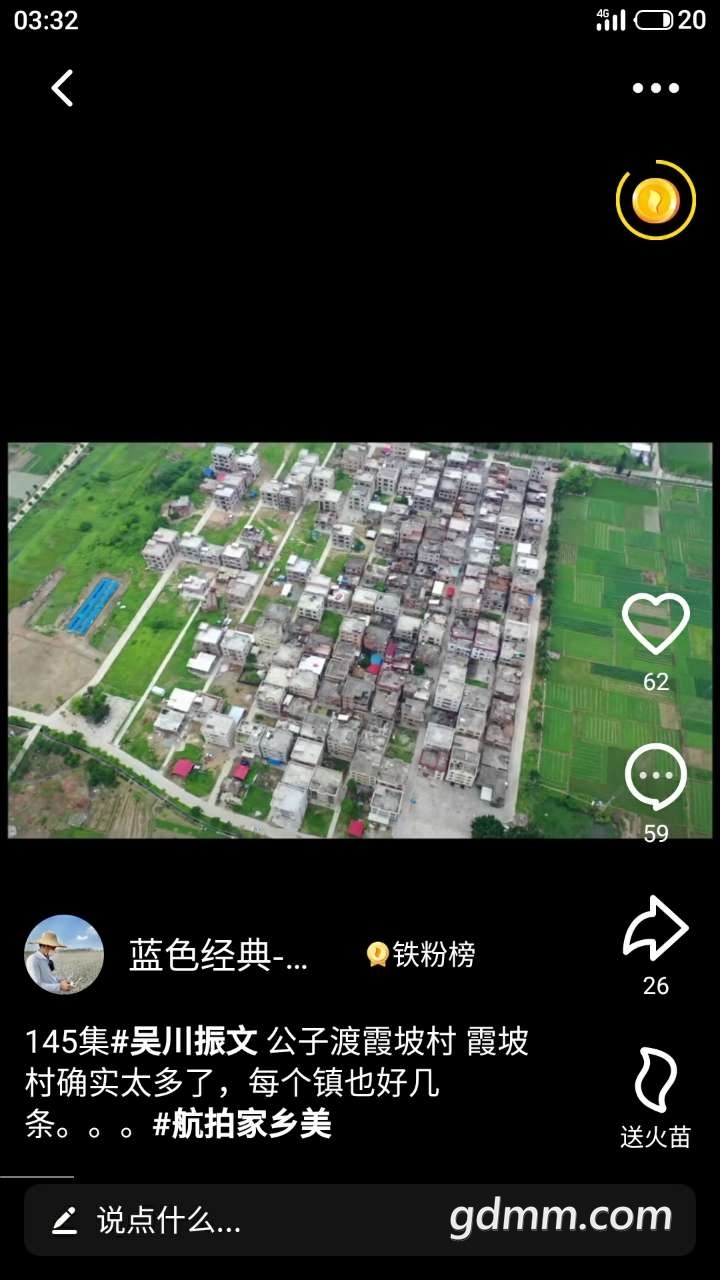Open the comments bubble
720x1280 pixels.
pos(655,777)
